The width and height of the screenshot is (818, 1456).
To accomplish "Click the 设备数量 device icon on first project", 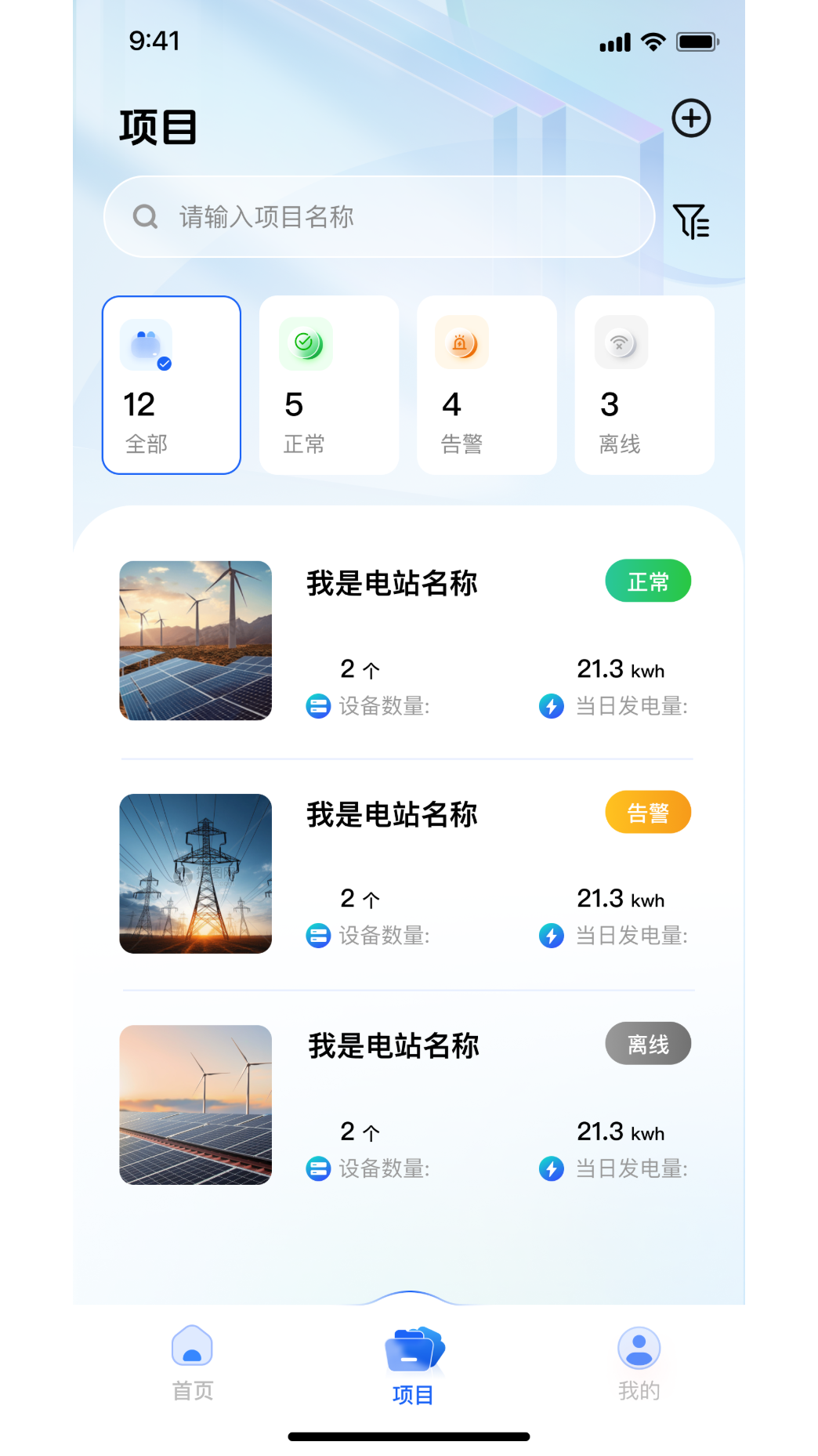I will pos(318,706).
